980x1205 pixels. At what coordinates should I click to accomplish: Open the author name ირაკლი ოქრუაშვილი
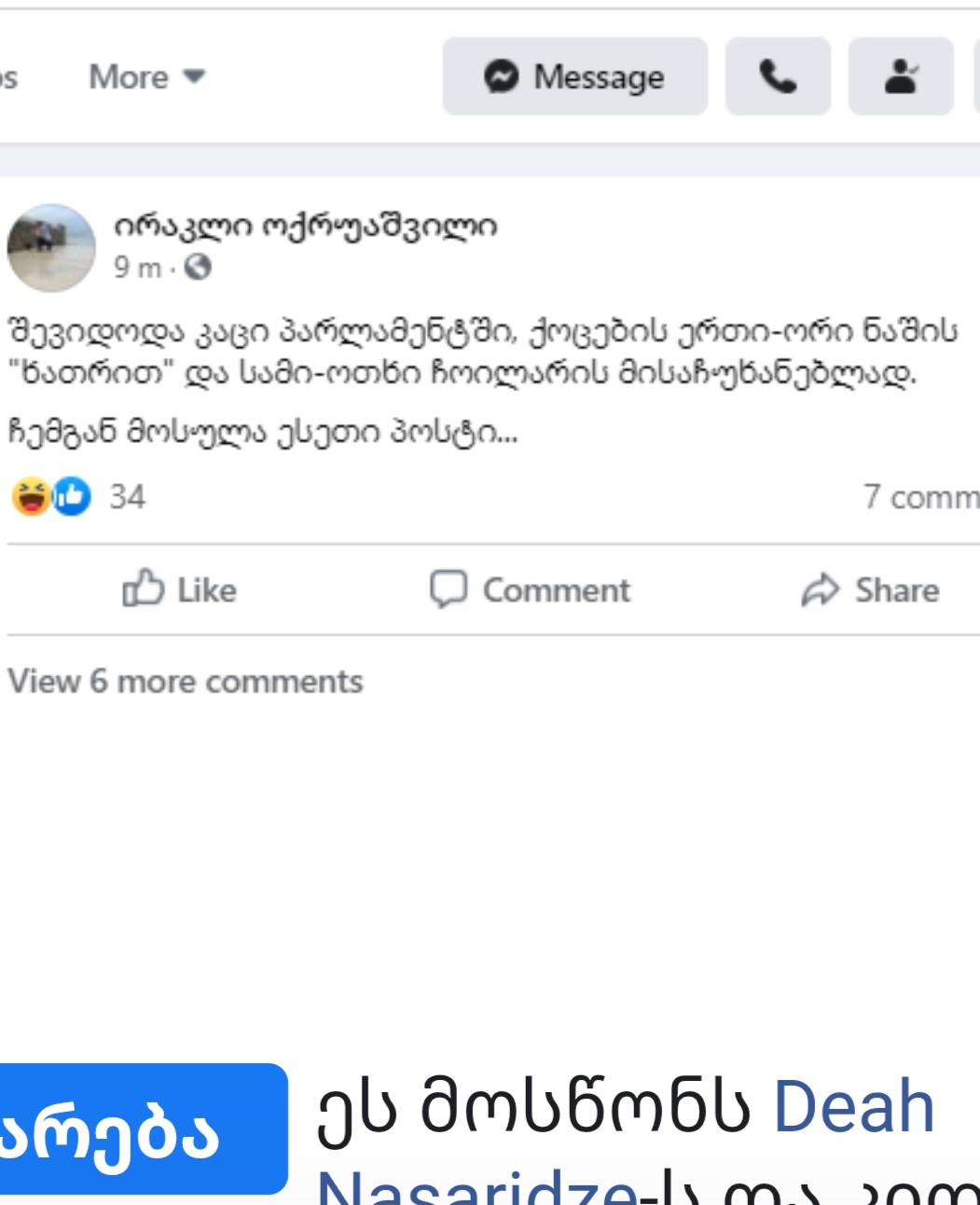click(x=305, y=226)
